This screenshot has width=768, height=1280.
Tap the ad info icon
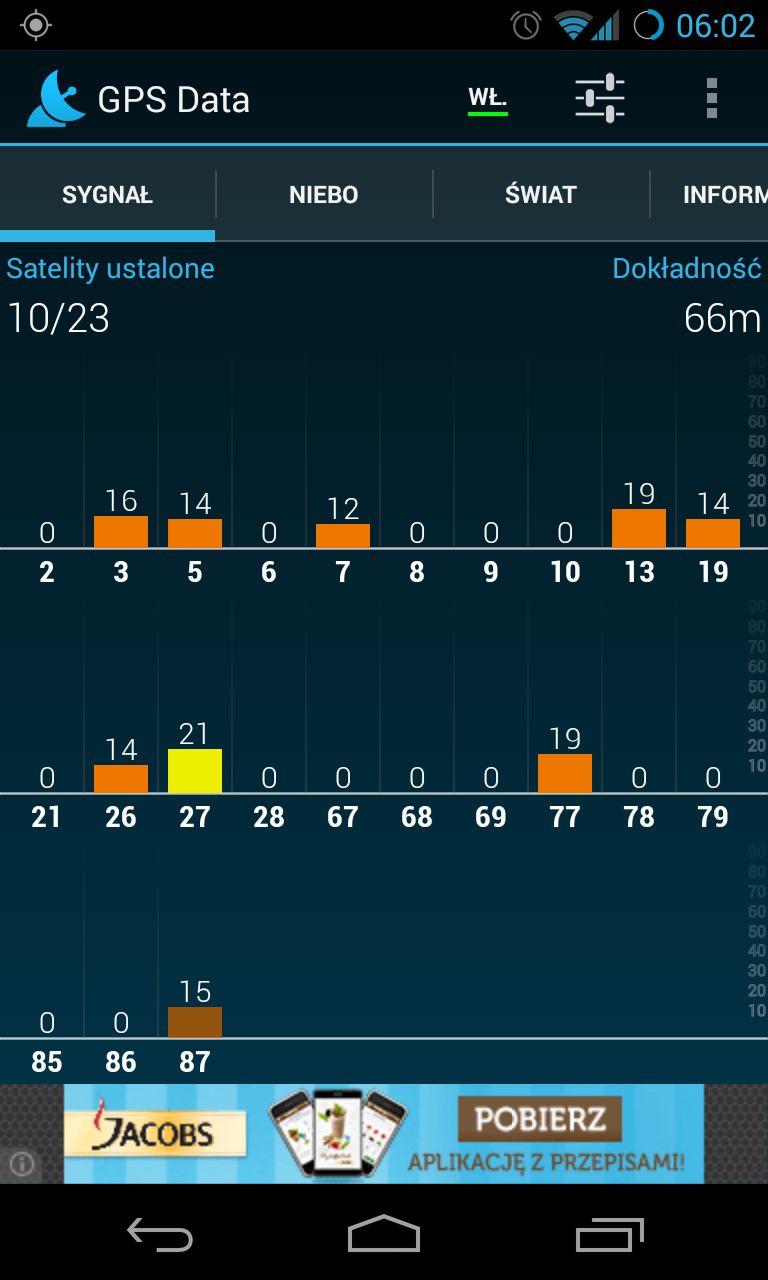(22, 1163)
